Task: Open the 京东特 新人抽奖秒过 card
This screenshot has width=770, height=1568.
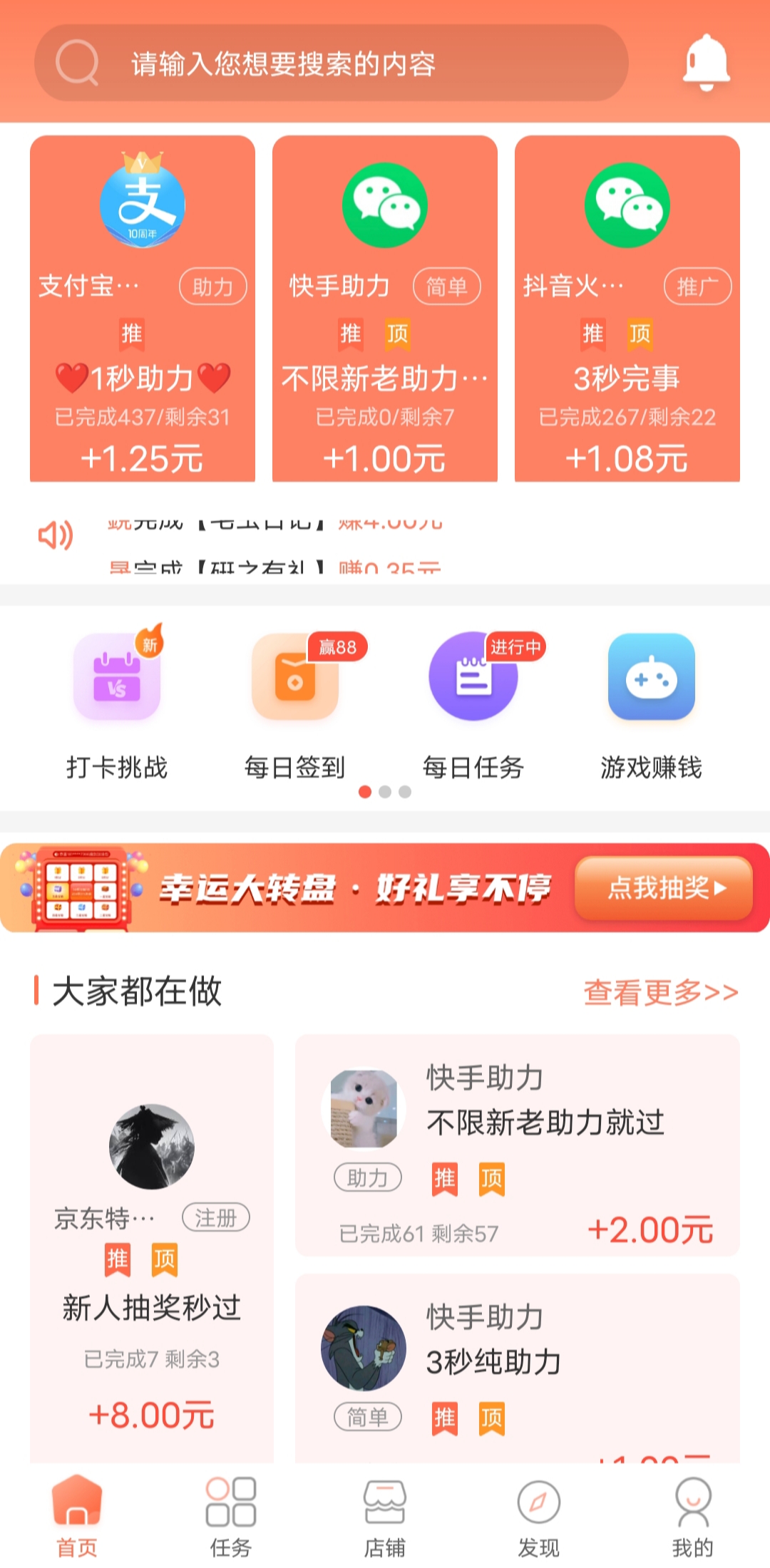Action: tap(152, 1249)
